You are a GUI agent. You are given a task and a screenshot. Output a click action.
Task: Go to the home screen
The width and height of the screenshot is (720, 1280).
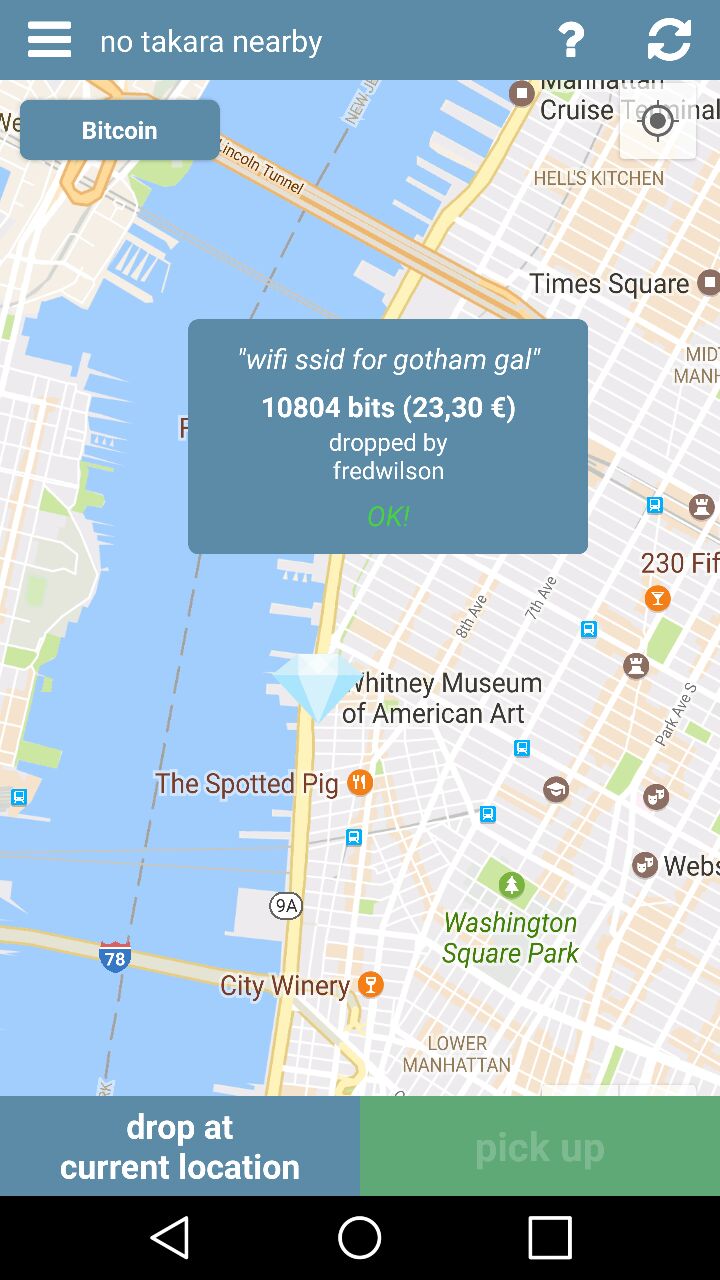[360, 1238]
